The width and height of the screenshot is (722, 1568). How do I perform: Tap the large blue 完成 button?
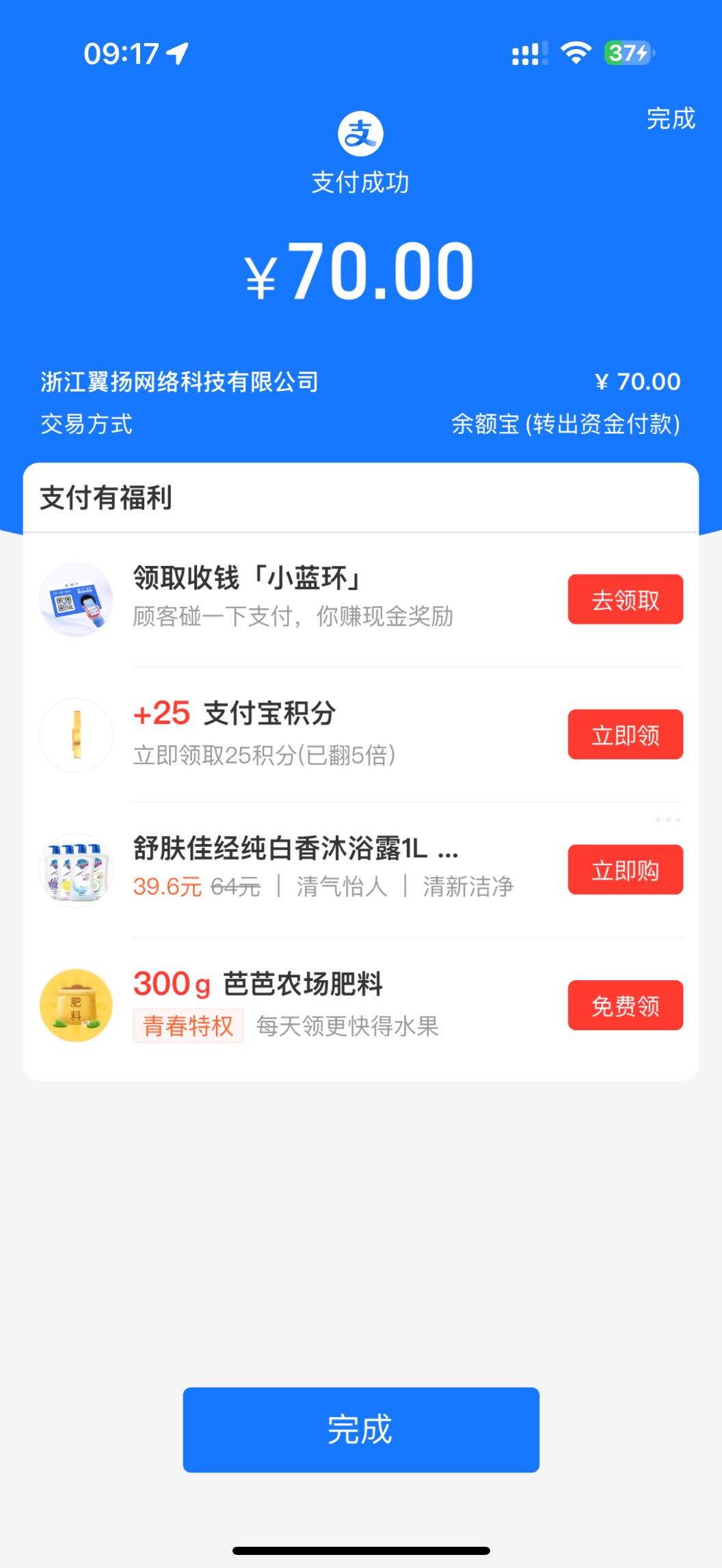point(361,1429)
